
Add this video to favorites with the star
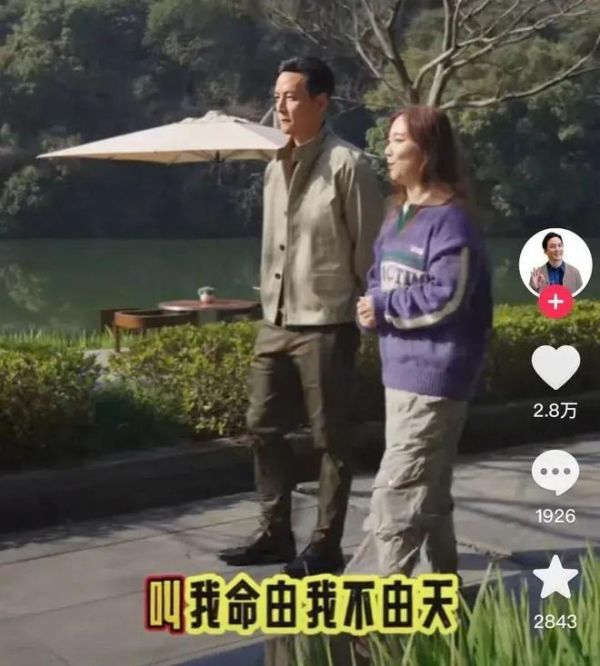click(555, 578)
